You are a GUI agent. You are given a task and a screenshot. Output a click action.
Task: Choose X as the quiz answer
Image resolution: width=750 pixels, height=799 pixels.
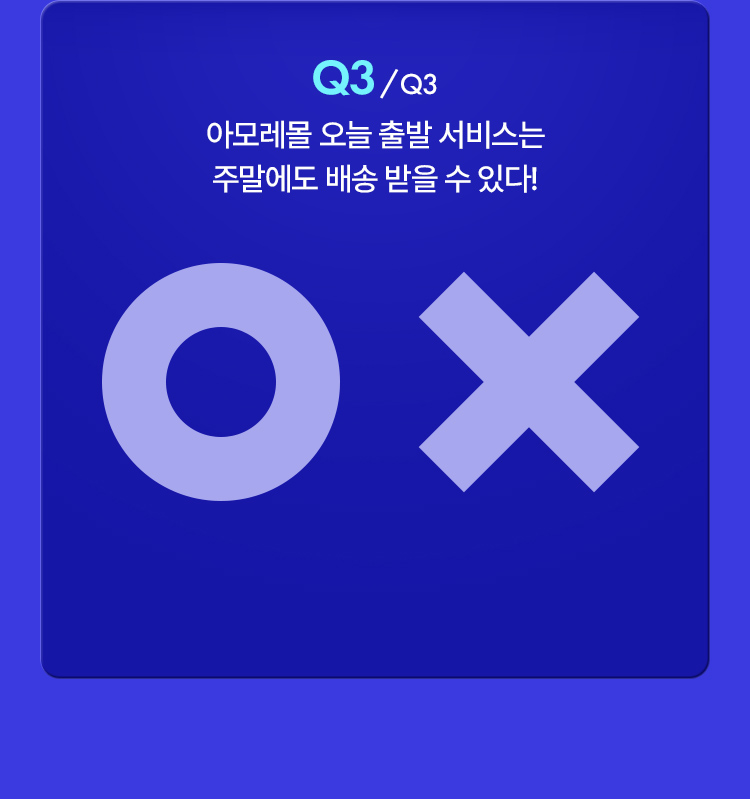pos(529,382)
